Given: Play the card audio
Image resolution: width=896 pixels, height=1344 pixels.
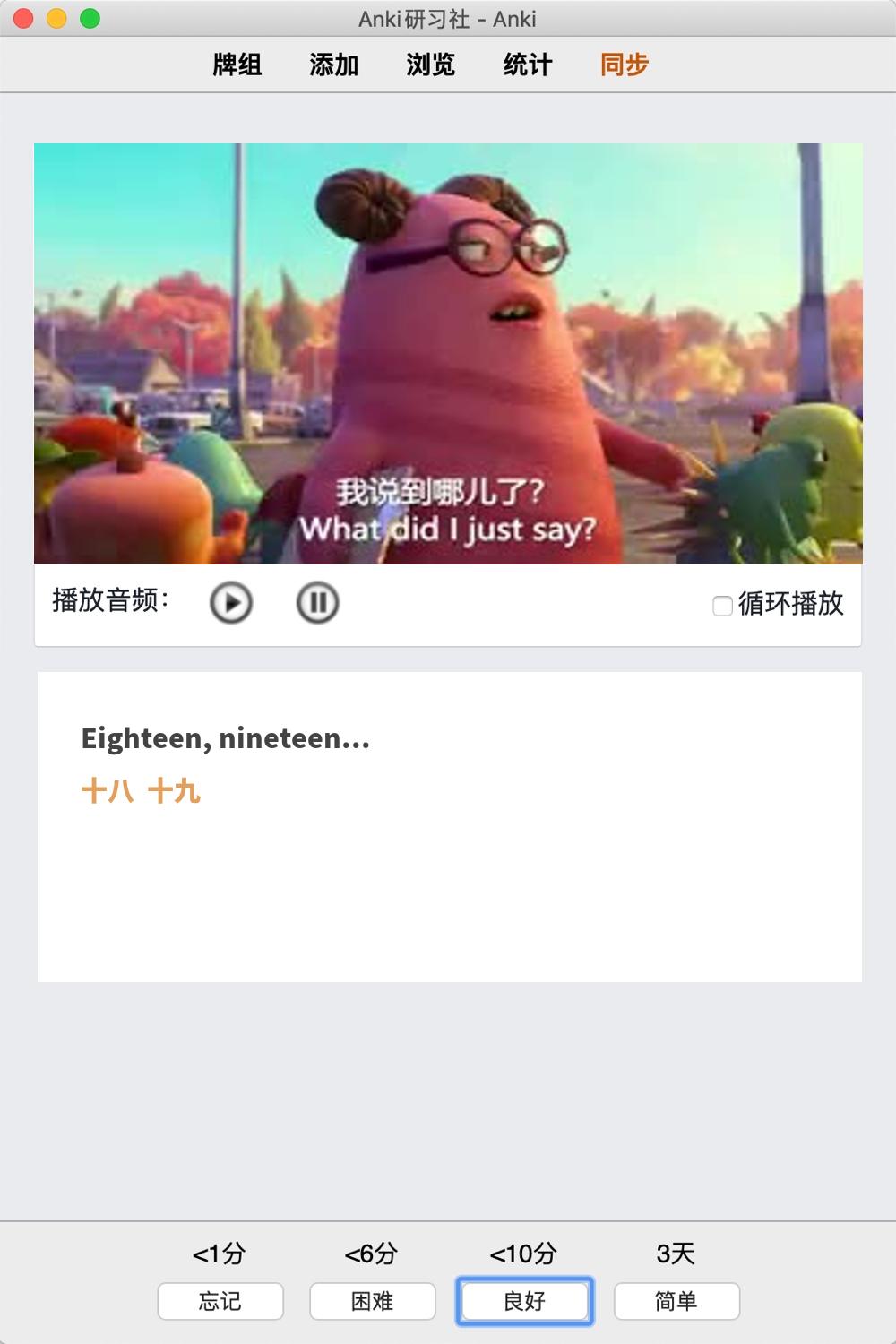Looking at the screenshot, I should click(x=231, y=602).
